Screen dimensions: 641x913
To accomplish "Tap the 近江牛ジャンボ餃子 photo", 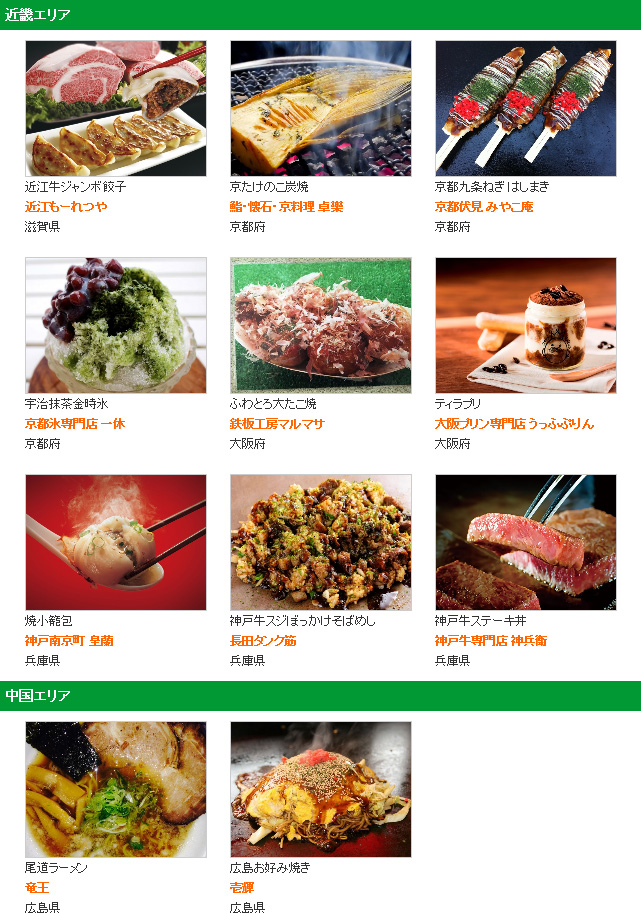I will click(x=115, y=108).
